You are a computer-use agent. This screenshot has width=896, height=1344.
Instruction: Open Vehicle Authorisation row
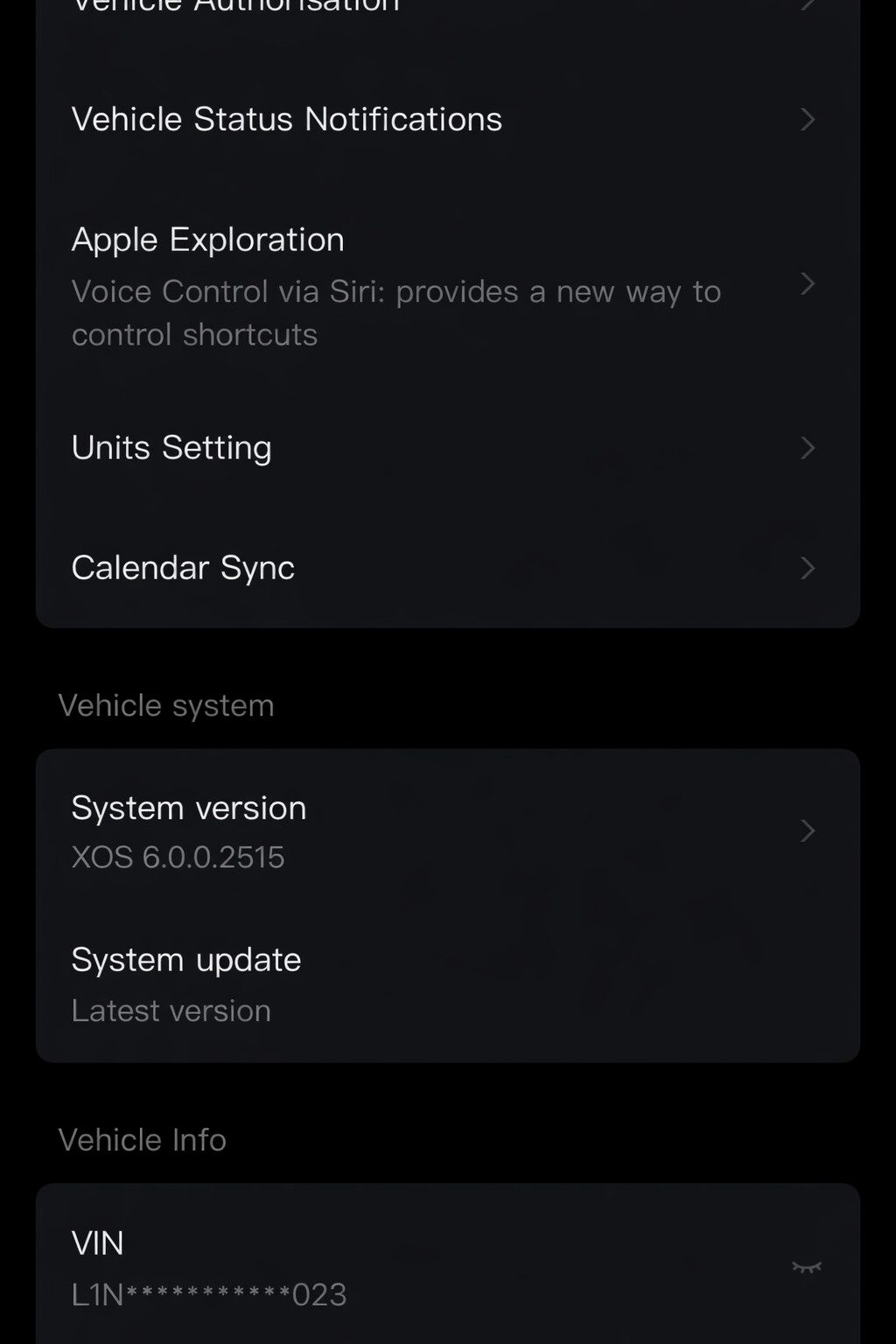click(446, 7)
